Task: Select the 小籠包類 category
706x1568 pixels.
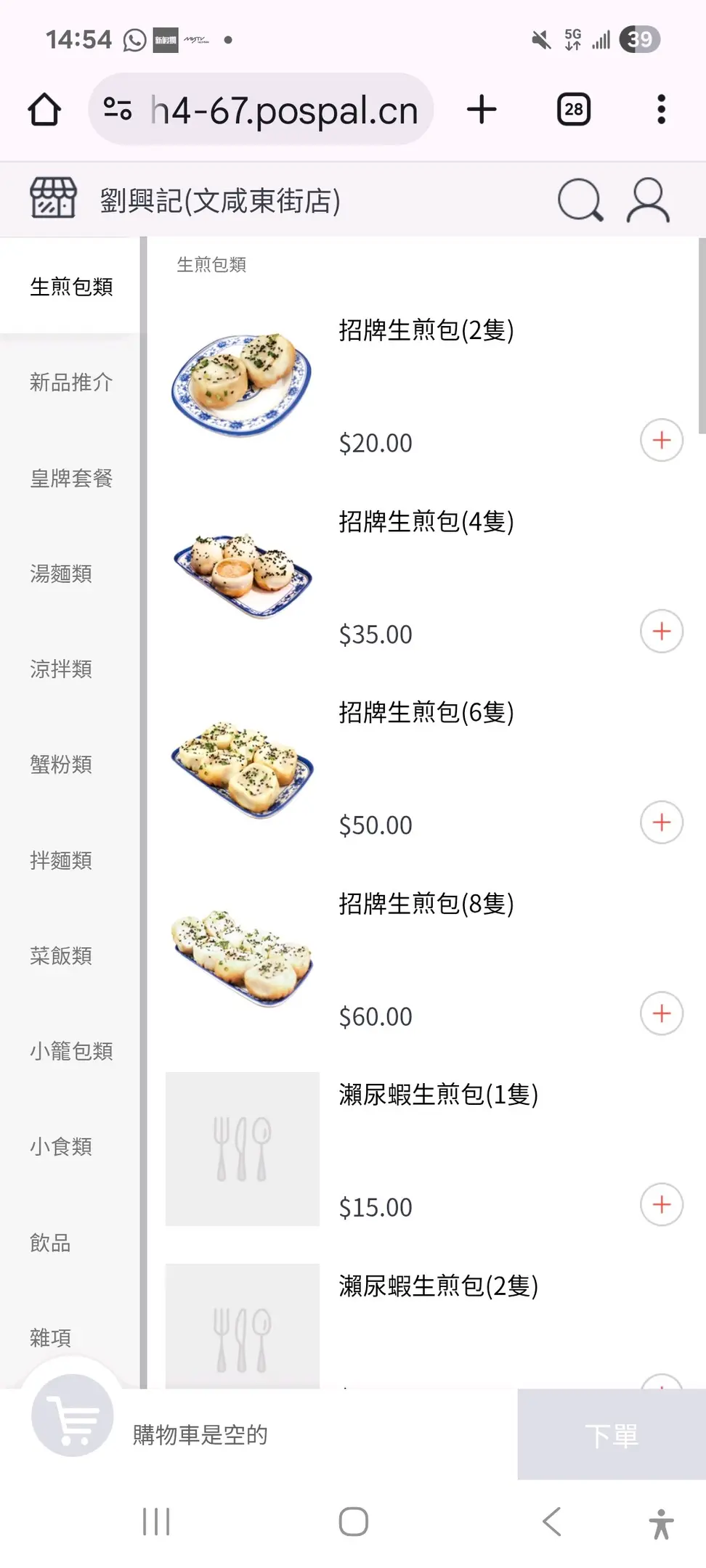Action: (71, 1050)
